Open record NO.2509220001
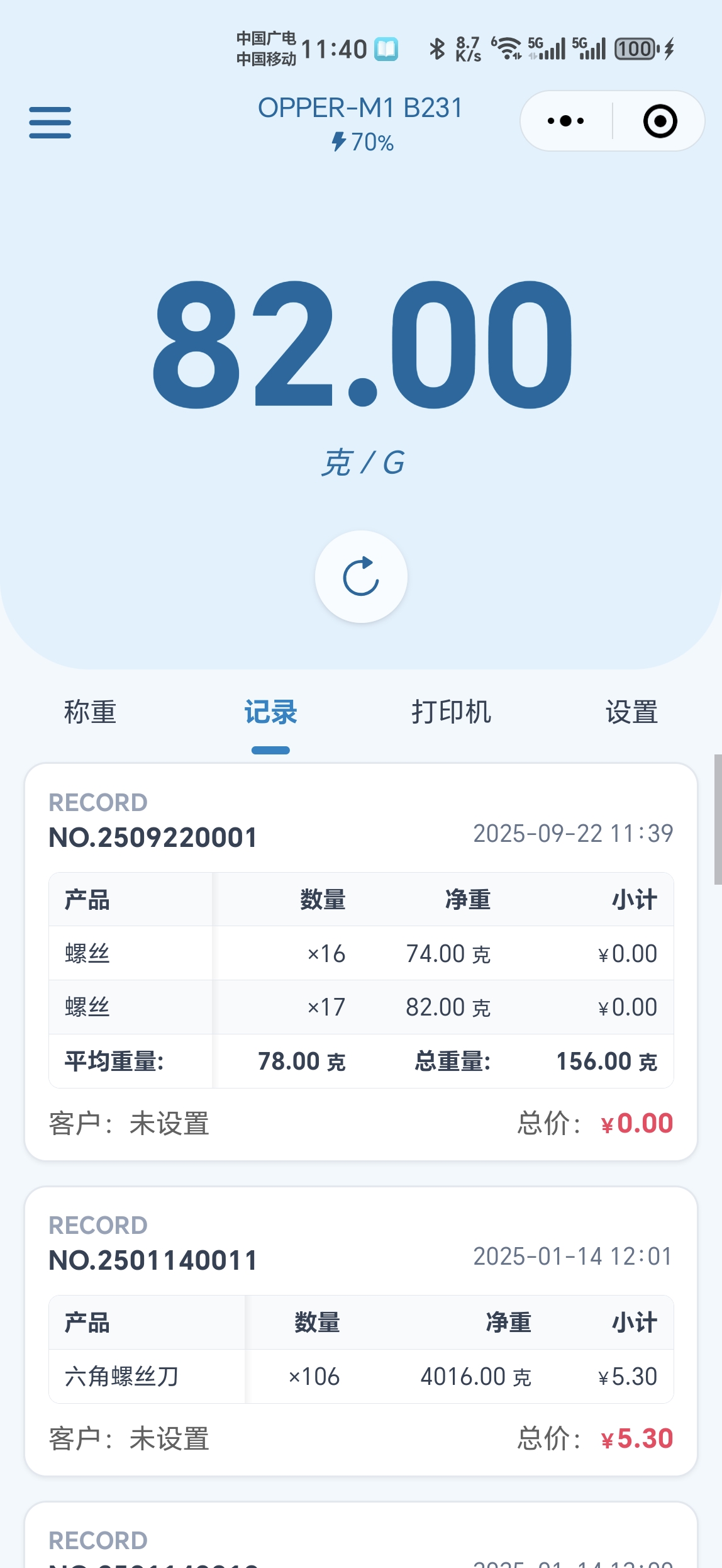This screenshot has width=722, height=1568. point(153,837)
